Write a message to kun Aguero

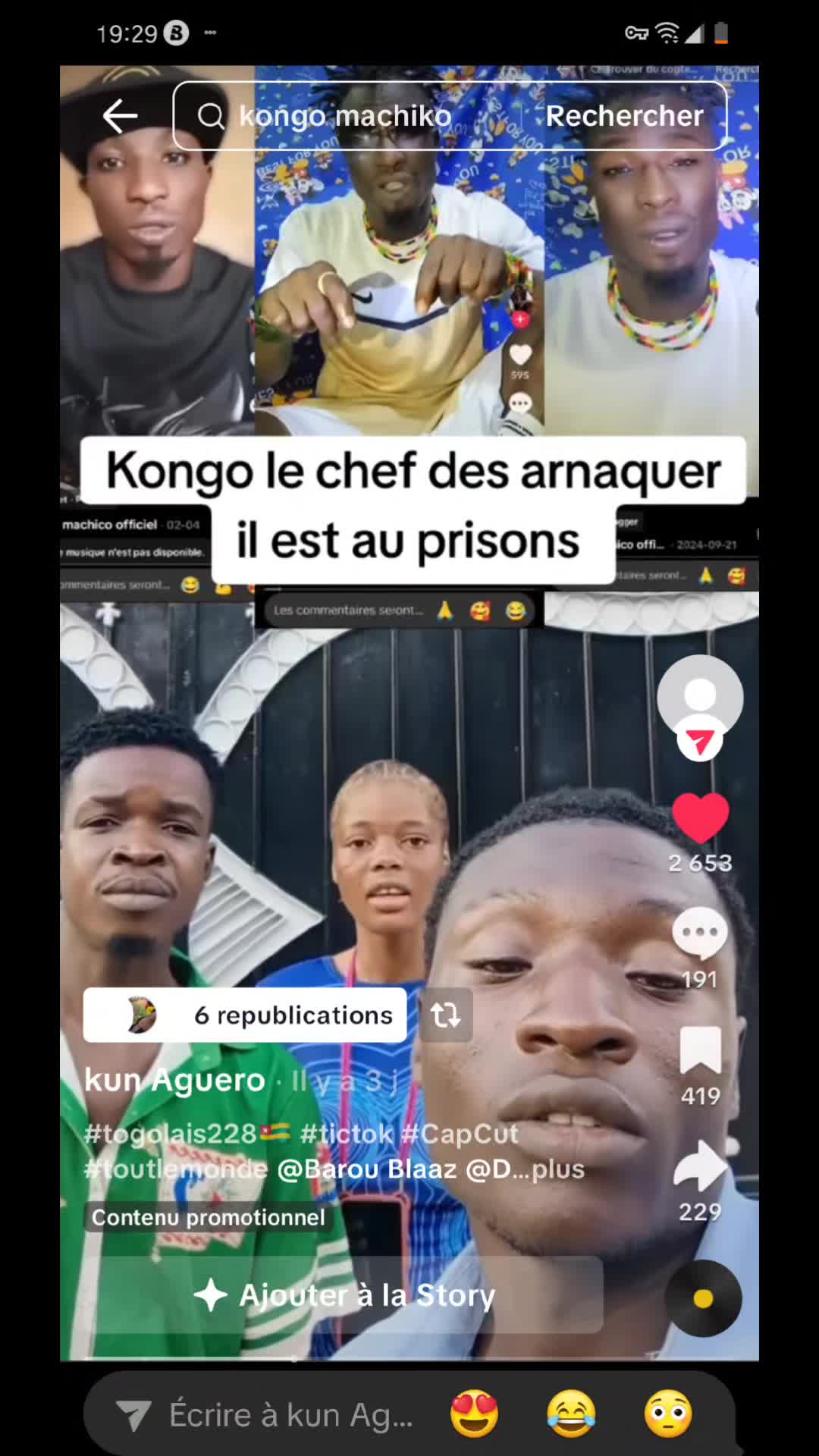[290, 1415]
